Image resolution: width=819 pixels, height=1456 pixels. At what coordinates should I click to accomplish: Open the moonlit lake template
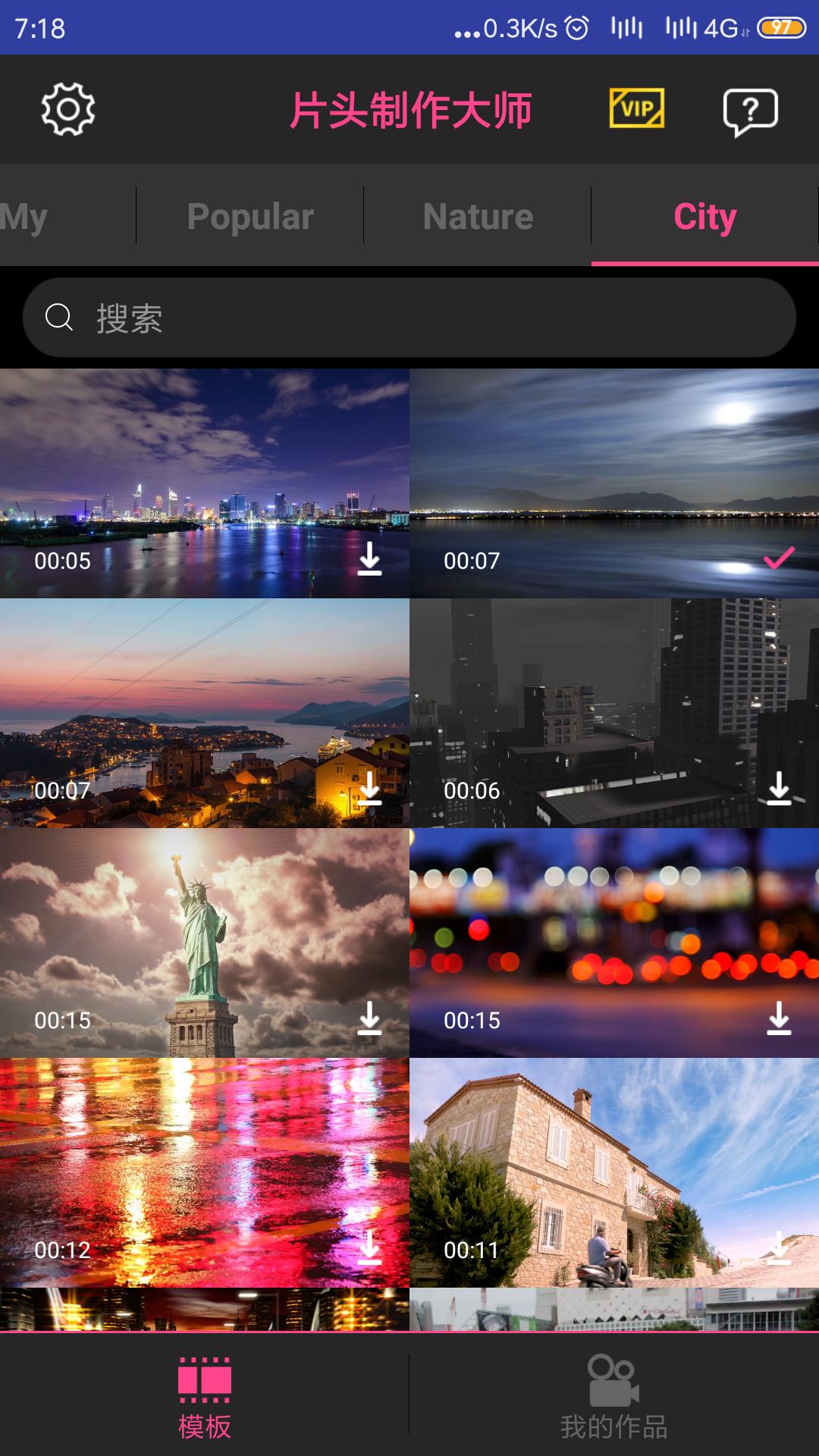(614, 483)
